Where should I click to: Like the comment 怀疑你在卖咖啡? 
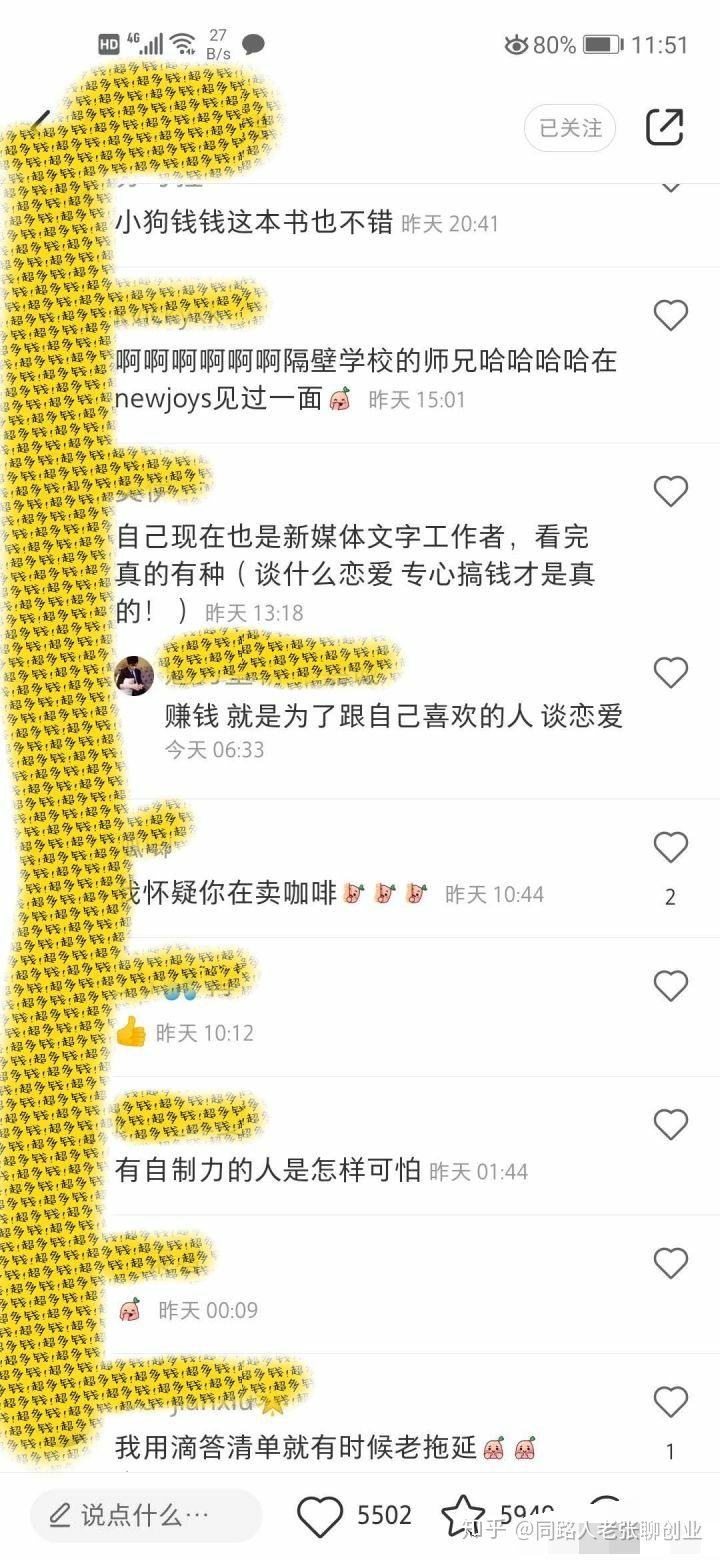[x=670, y=848]
